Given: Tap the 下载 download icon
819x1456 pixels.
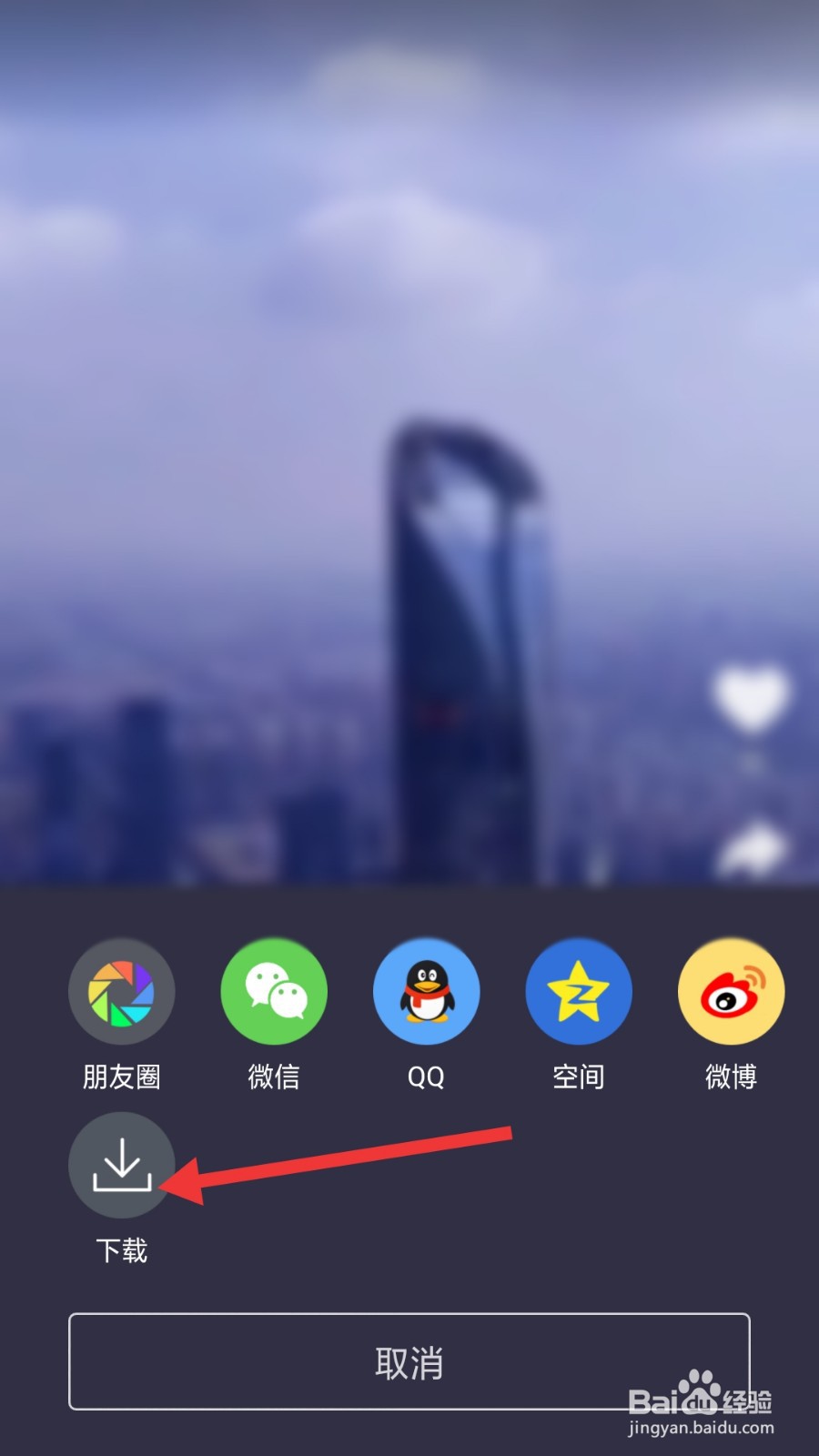Looking at the screenshot, I should pos(121,1164).
